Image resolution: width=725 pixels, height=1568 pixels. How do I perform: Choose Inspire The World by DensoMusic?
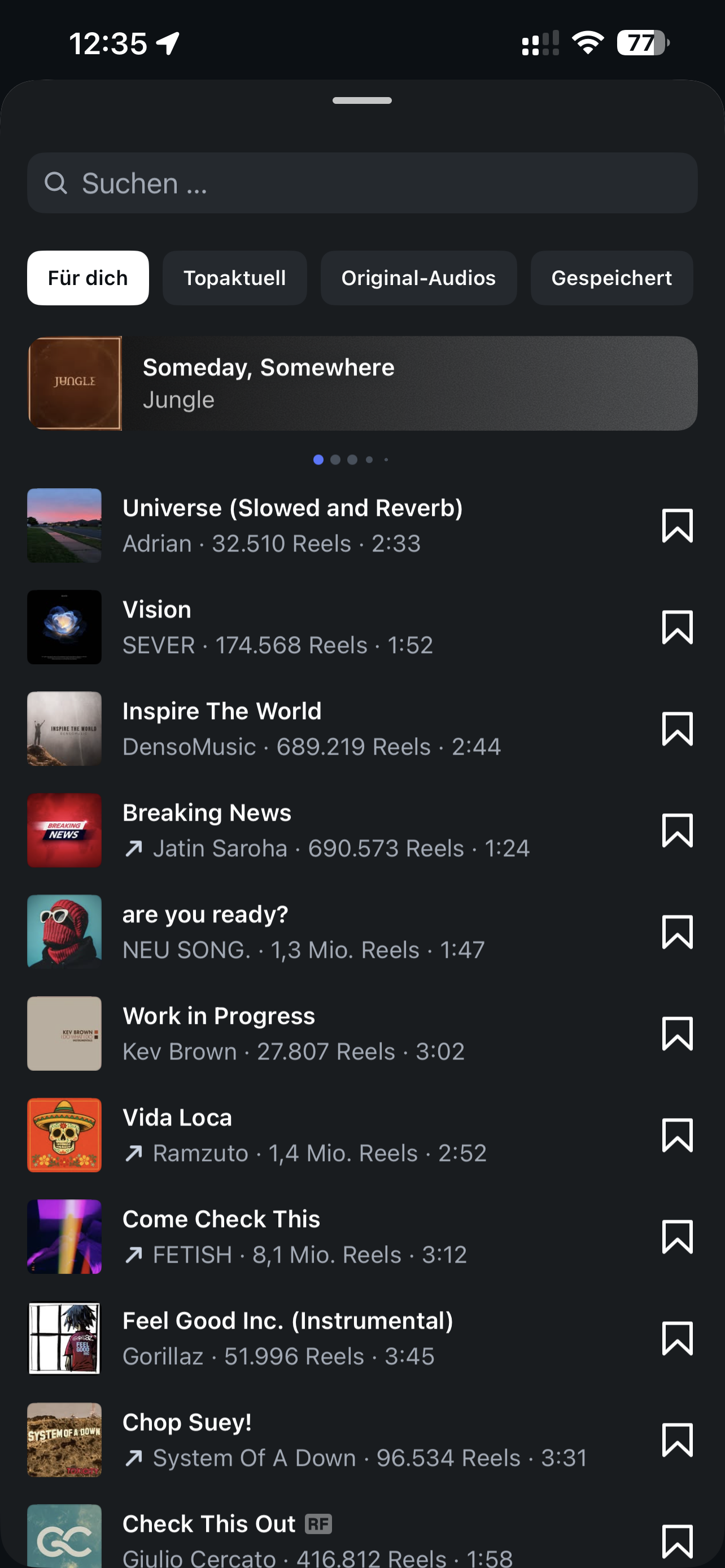click(329, 729)
